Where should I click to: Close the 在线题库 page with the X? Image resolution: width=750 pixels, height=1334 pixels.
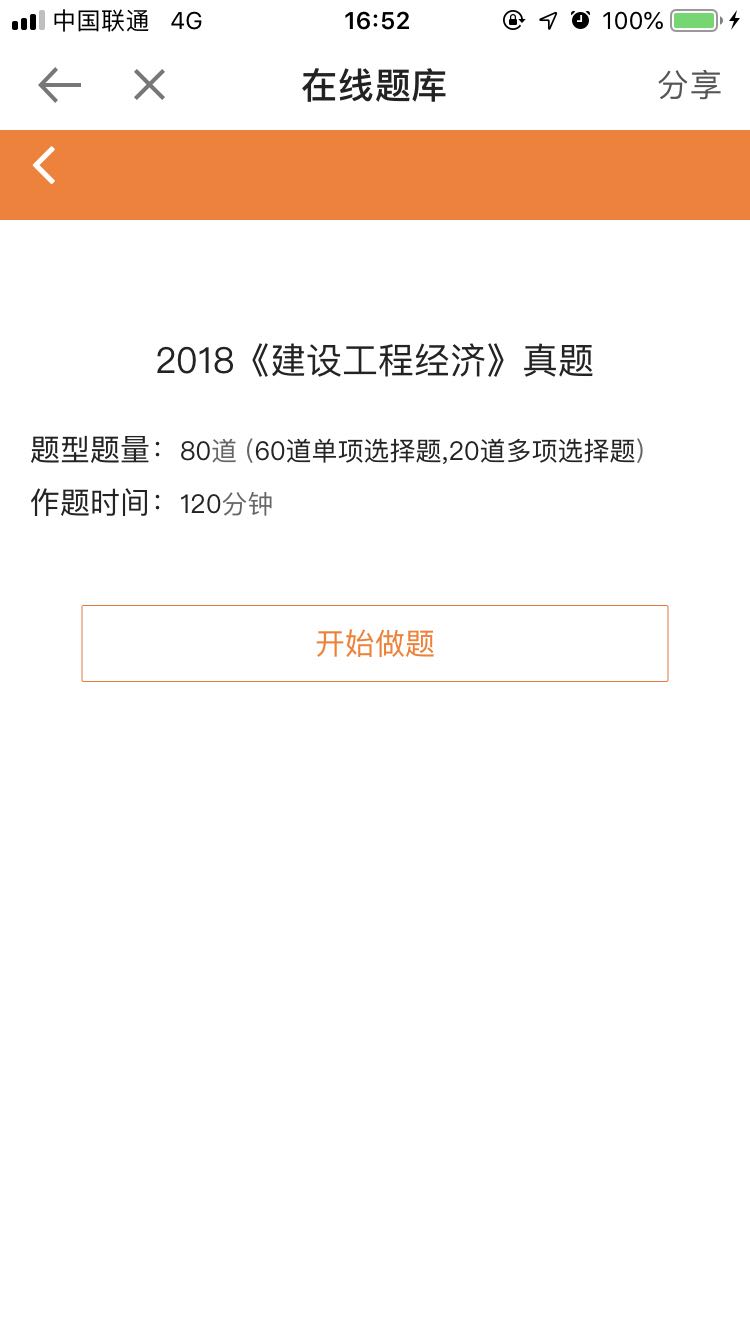[149, 86]
